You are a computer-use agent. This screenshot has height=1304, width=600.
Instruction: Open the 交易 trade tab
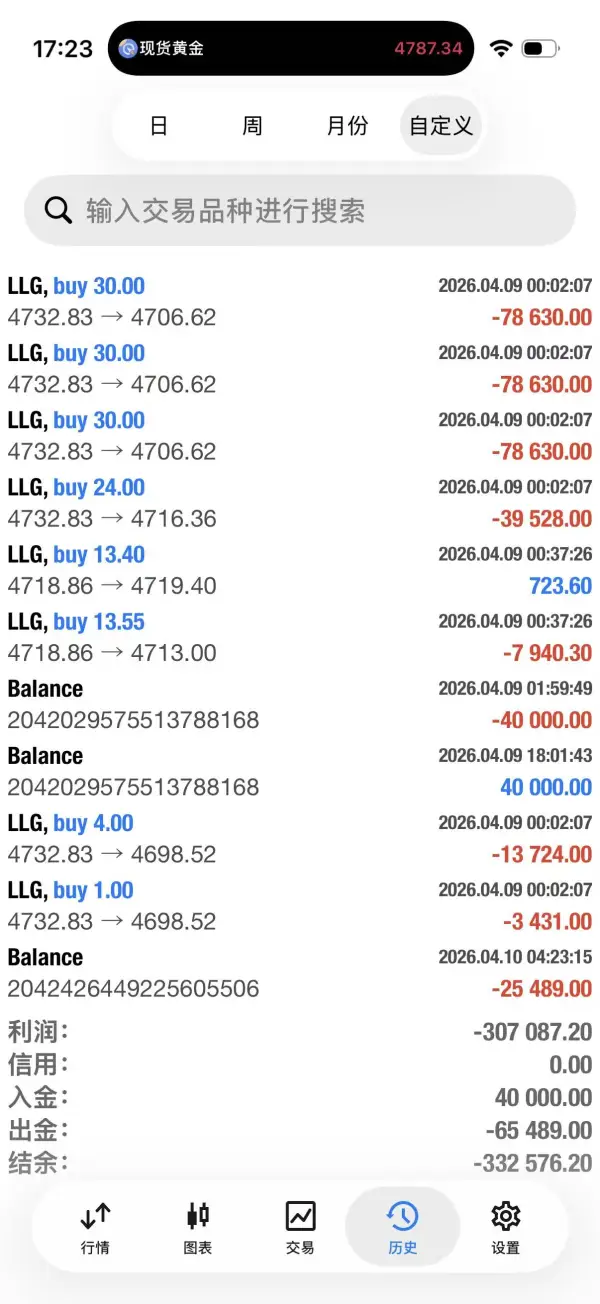[300, 1229]
